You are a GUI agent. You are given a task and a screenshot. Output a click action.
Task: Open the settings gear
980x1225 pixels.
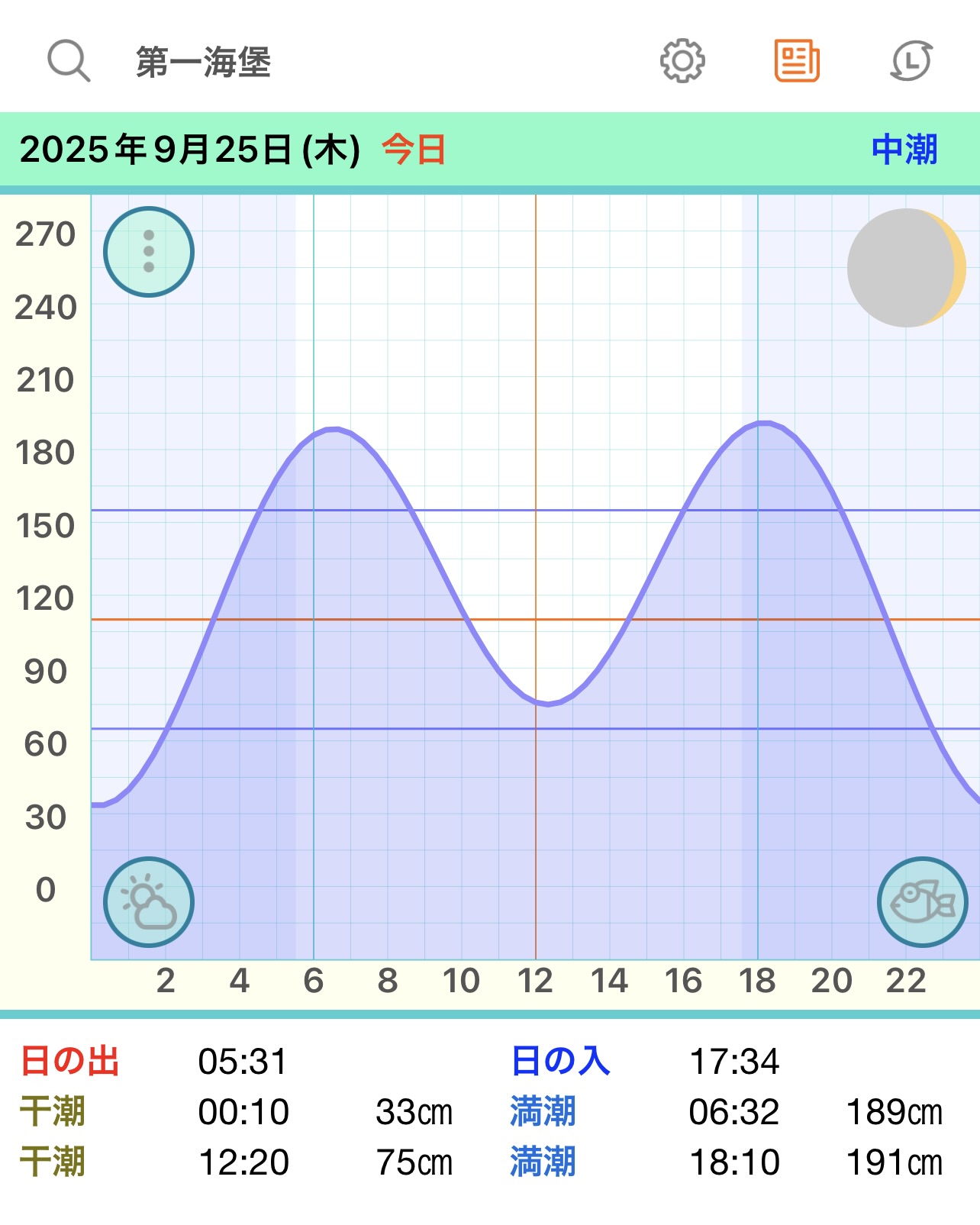coord(682,61)
